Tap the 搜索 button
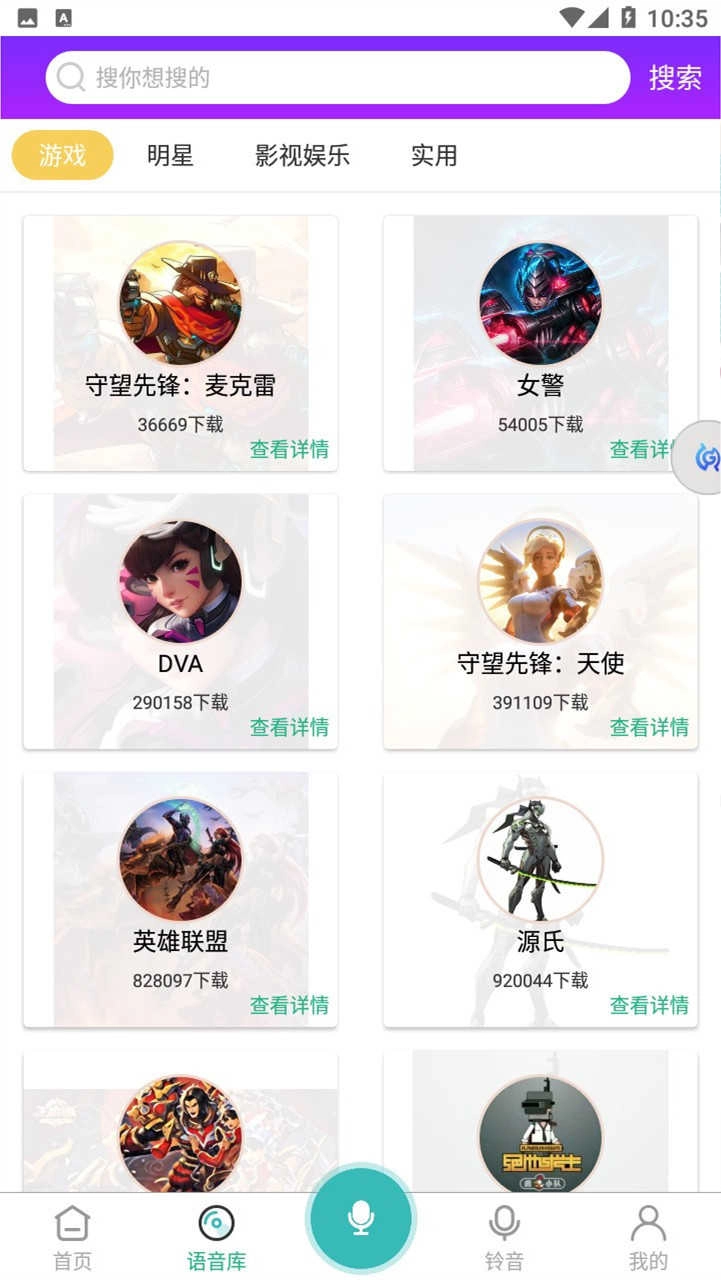 coord(675,78)
